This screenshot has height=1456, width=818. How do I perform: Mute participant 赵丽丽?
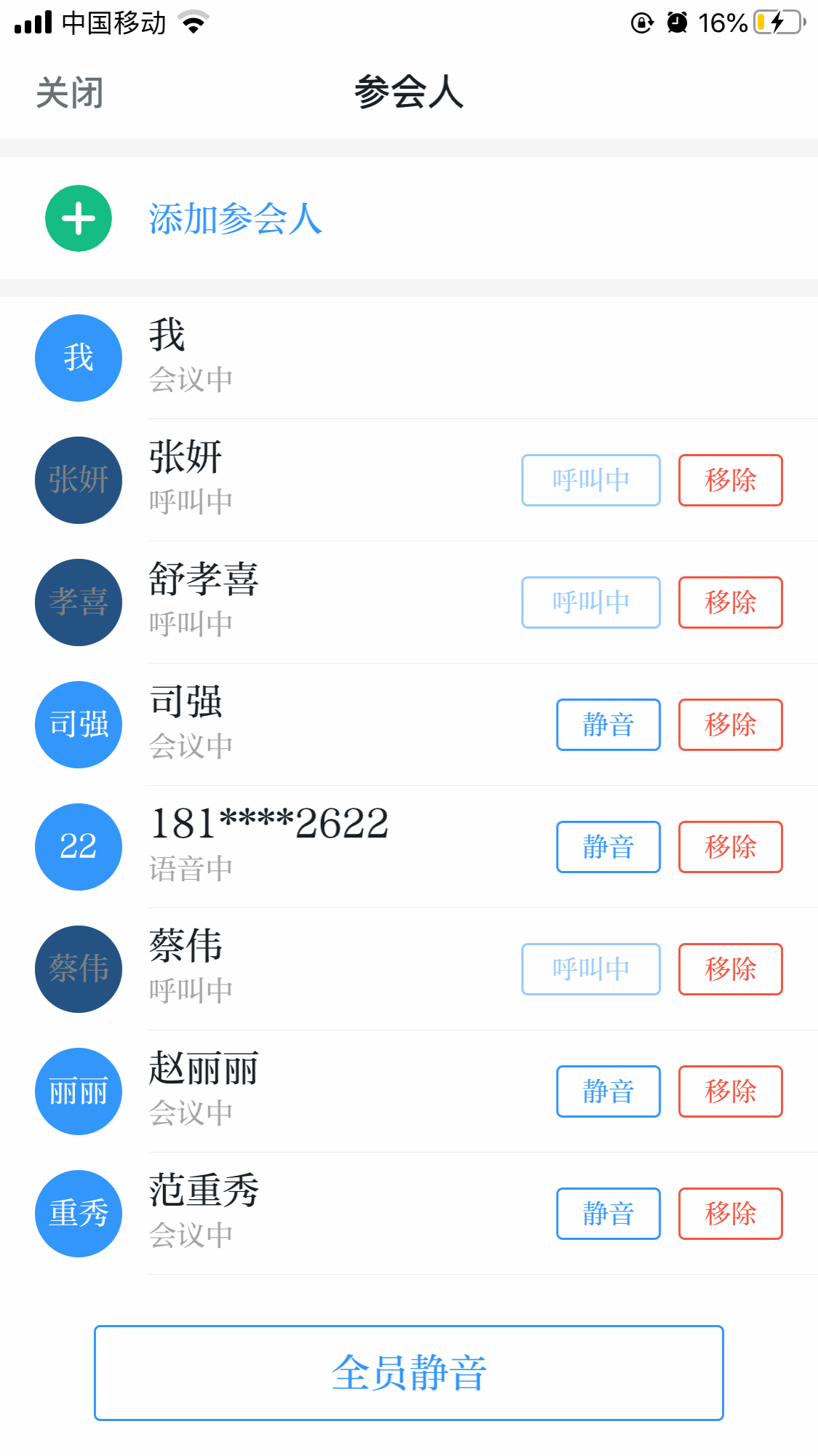[608, 1091]
